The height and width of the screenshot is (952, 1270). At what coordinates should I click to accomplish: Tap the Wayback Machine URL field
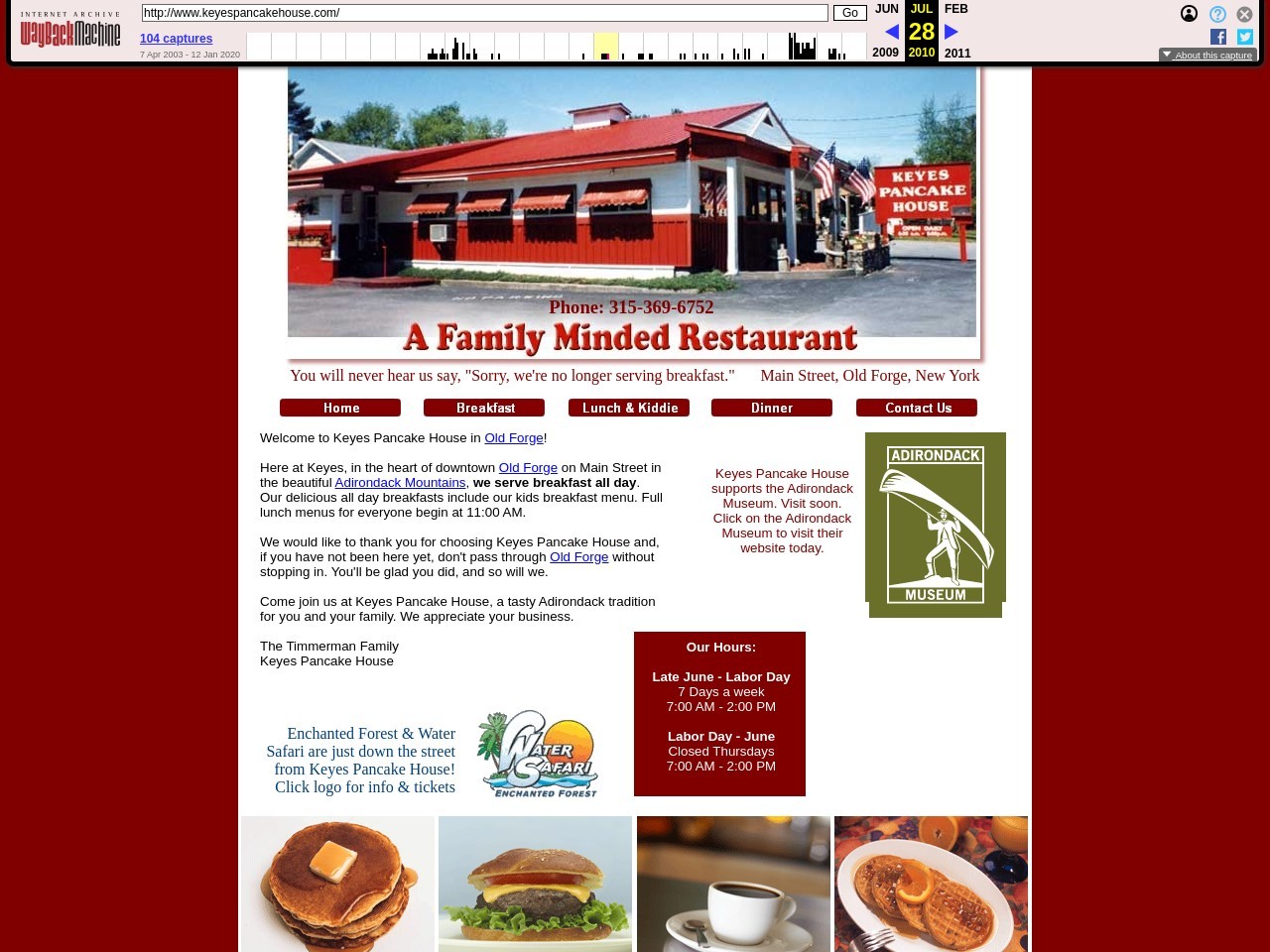484,13
